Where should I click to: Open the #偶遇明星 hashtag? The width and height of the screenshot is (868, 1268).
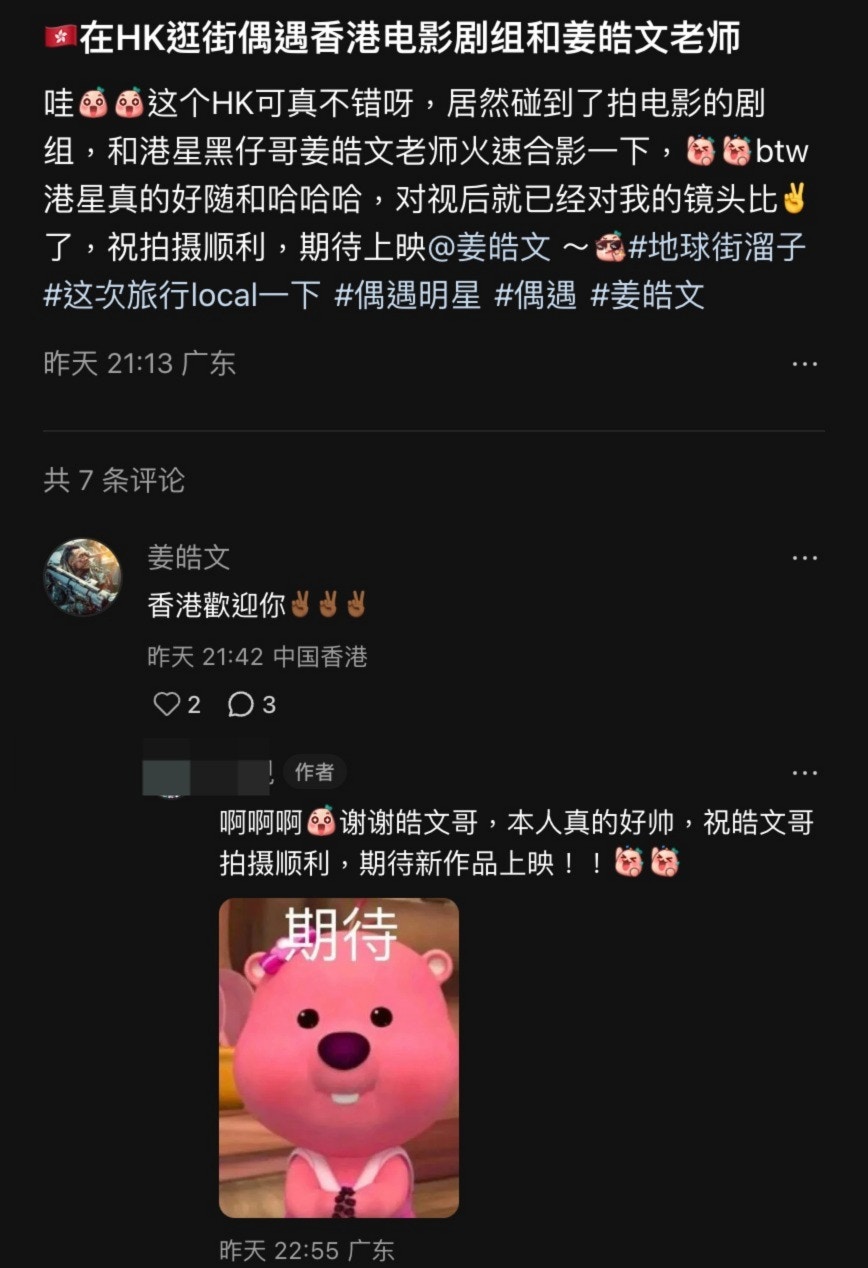[407, 295]
